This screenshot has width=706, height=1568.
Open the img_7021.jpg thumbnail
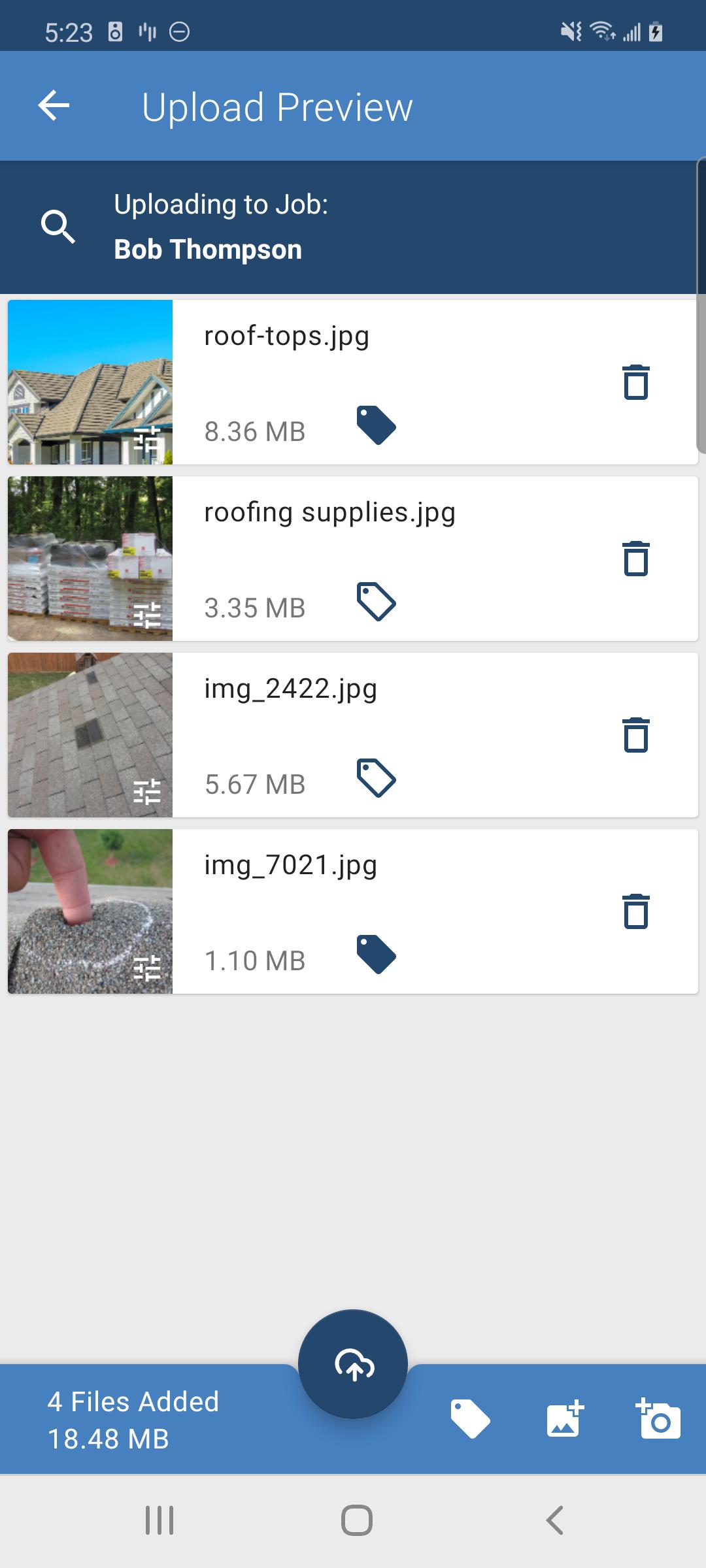[x=90, y=911]
